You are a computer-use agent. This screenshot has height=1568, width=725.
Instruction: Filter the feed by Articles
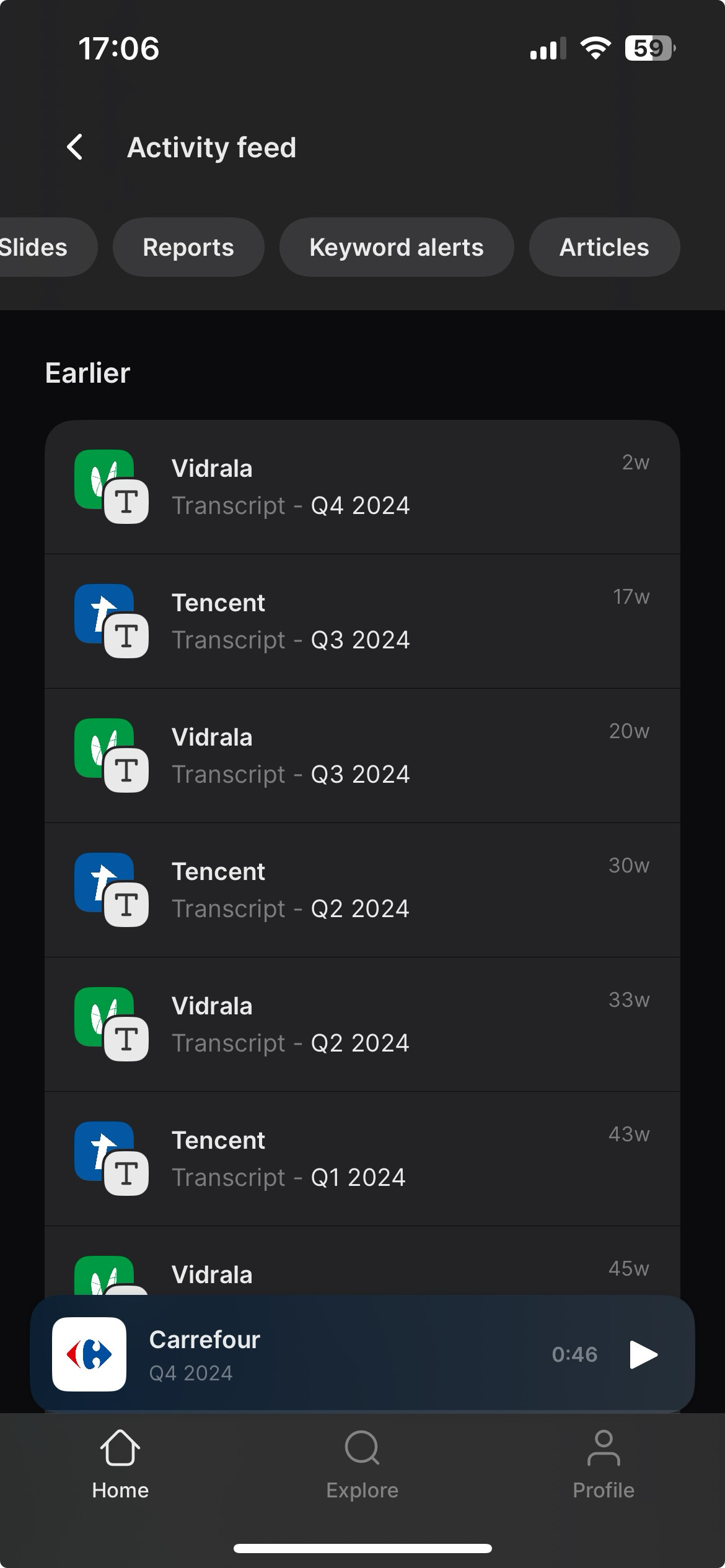(604, 247)
